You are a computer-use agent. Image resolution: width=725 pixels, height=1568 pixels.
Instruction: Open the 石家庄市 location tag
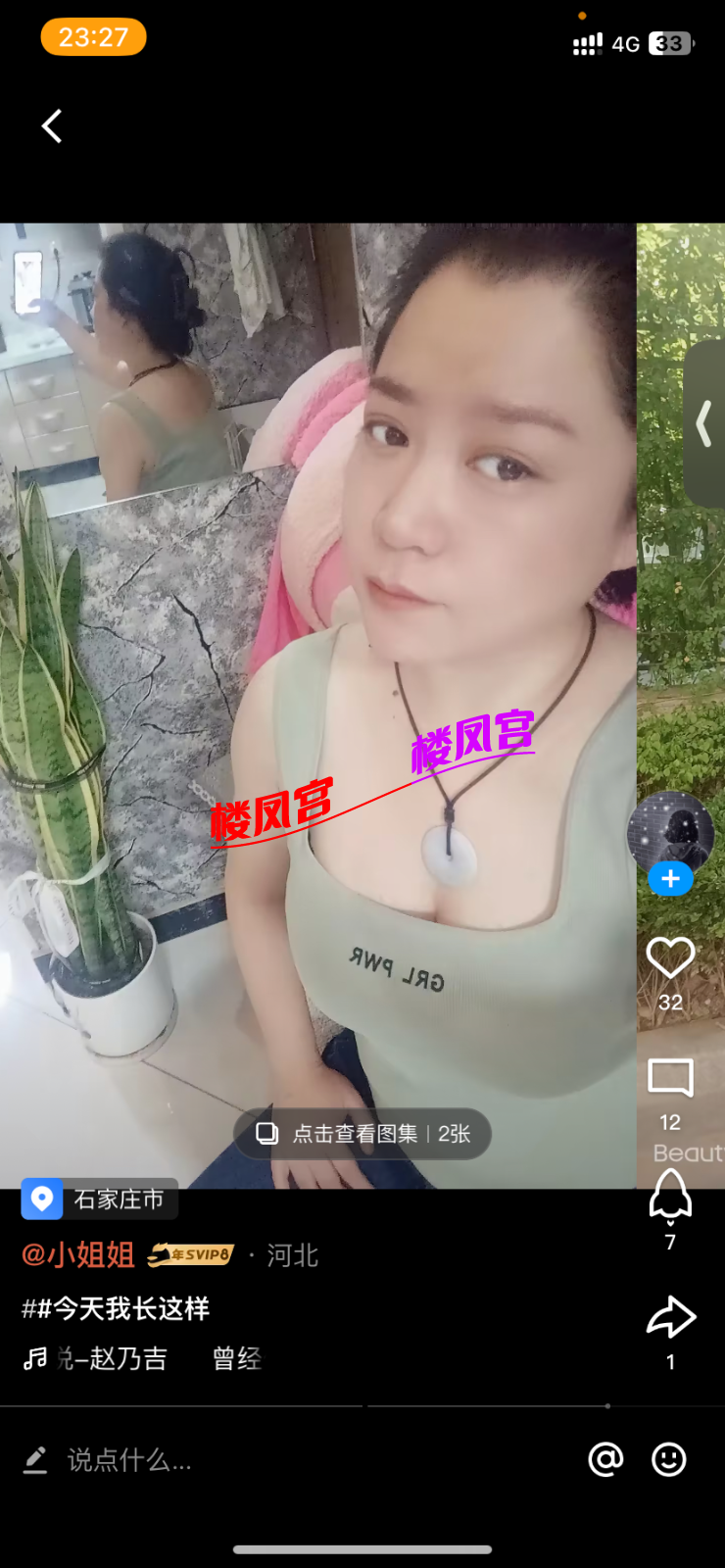click(x=100, y=1200)
